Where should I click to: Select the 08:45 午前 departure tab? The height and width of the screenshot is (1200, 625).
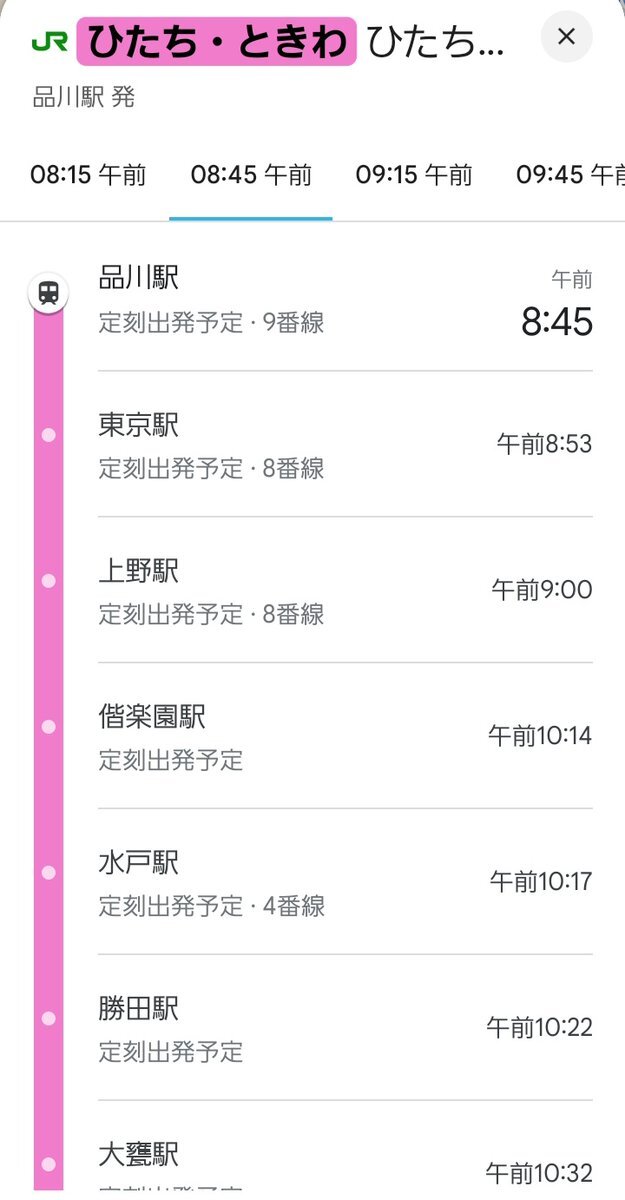[251, 176]
